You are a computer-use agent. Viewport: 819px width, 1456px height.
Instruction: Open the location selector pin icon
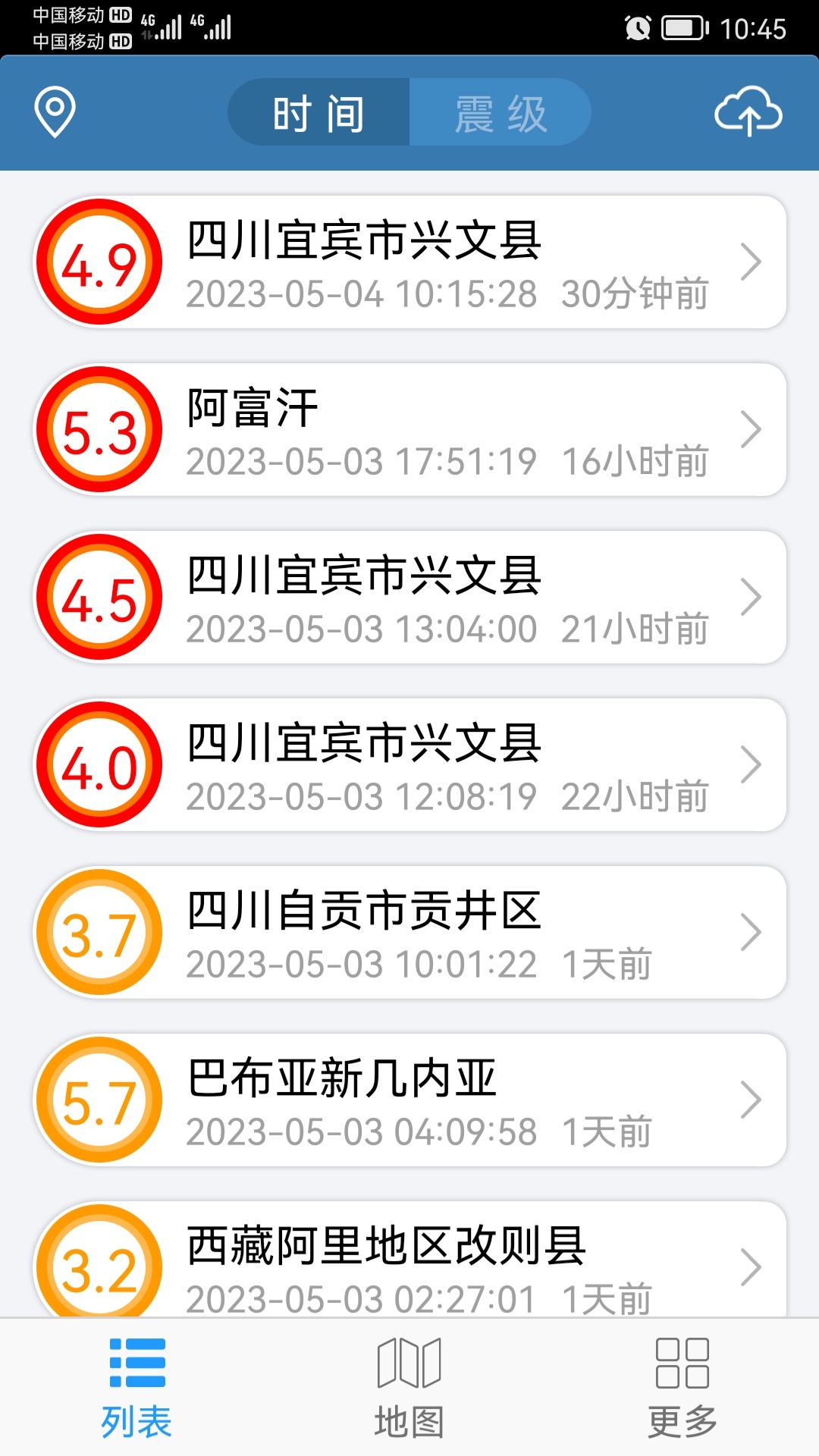coord(53,111)
